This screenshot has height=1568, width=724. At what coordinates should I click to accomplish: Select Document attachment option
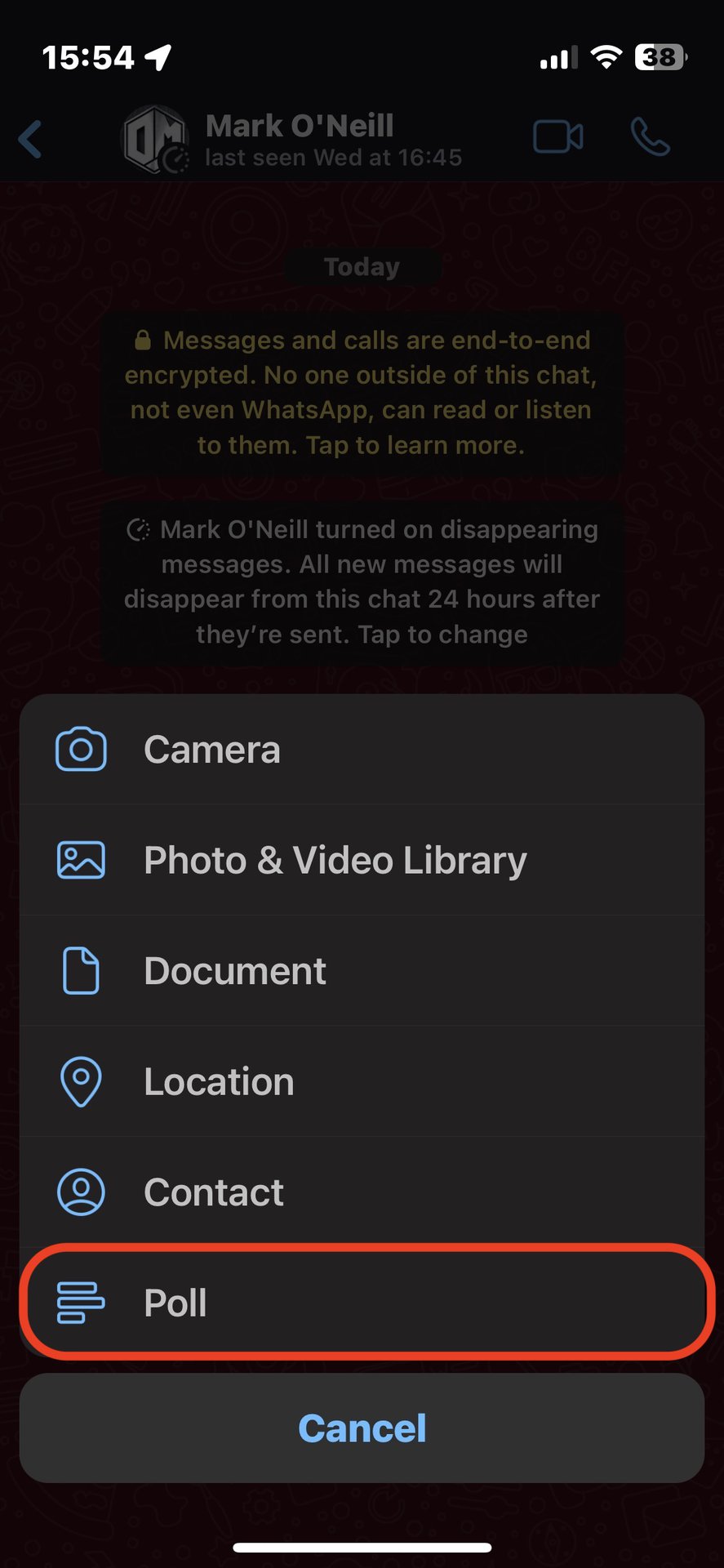[x=362, y=970]
